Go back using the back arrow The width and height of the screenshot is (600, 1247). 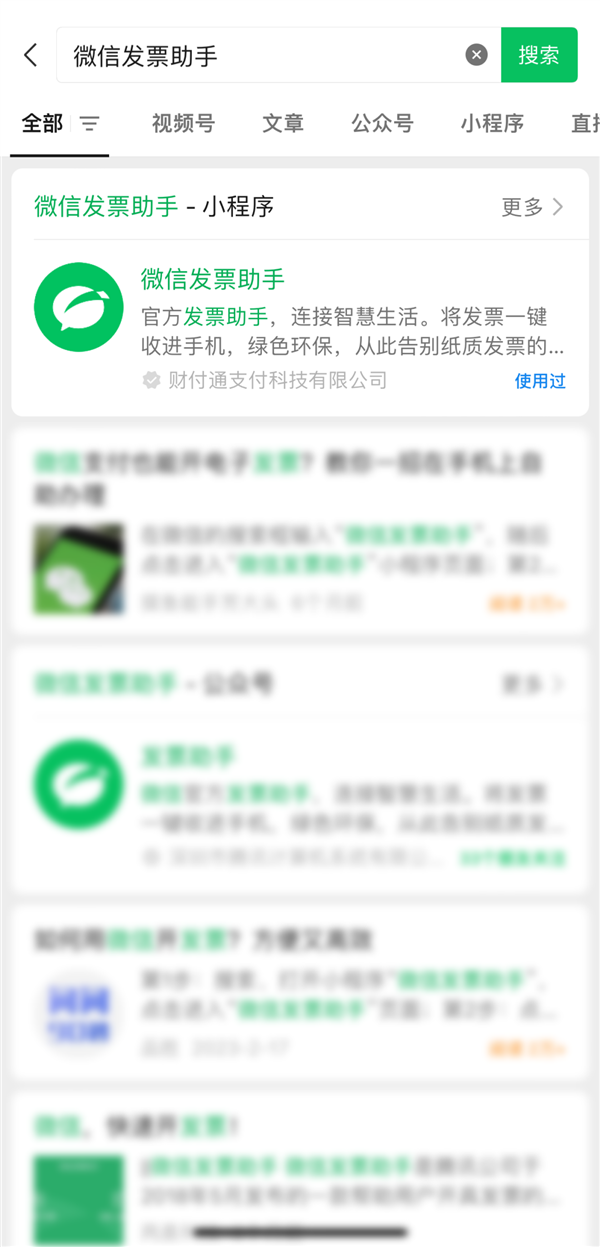click(x=31, y=55)
